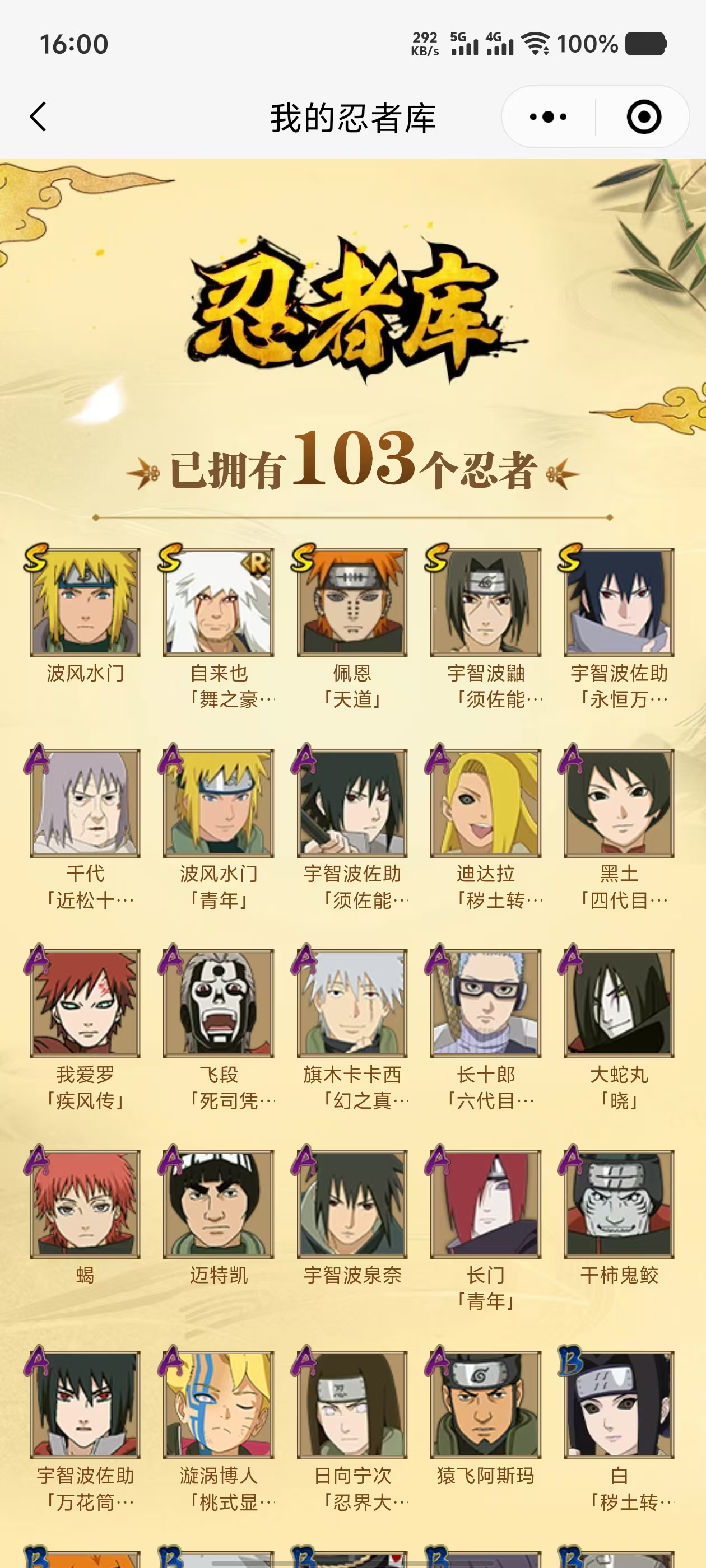The height and width of the screenshot is (1568, 706).
Task: Select the 自来也「舞之豪…」 ninja
Action: tap(219, 602)
